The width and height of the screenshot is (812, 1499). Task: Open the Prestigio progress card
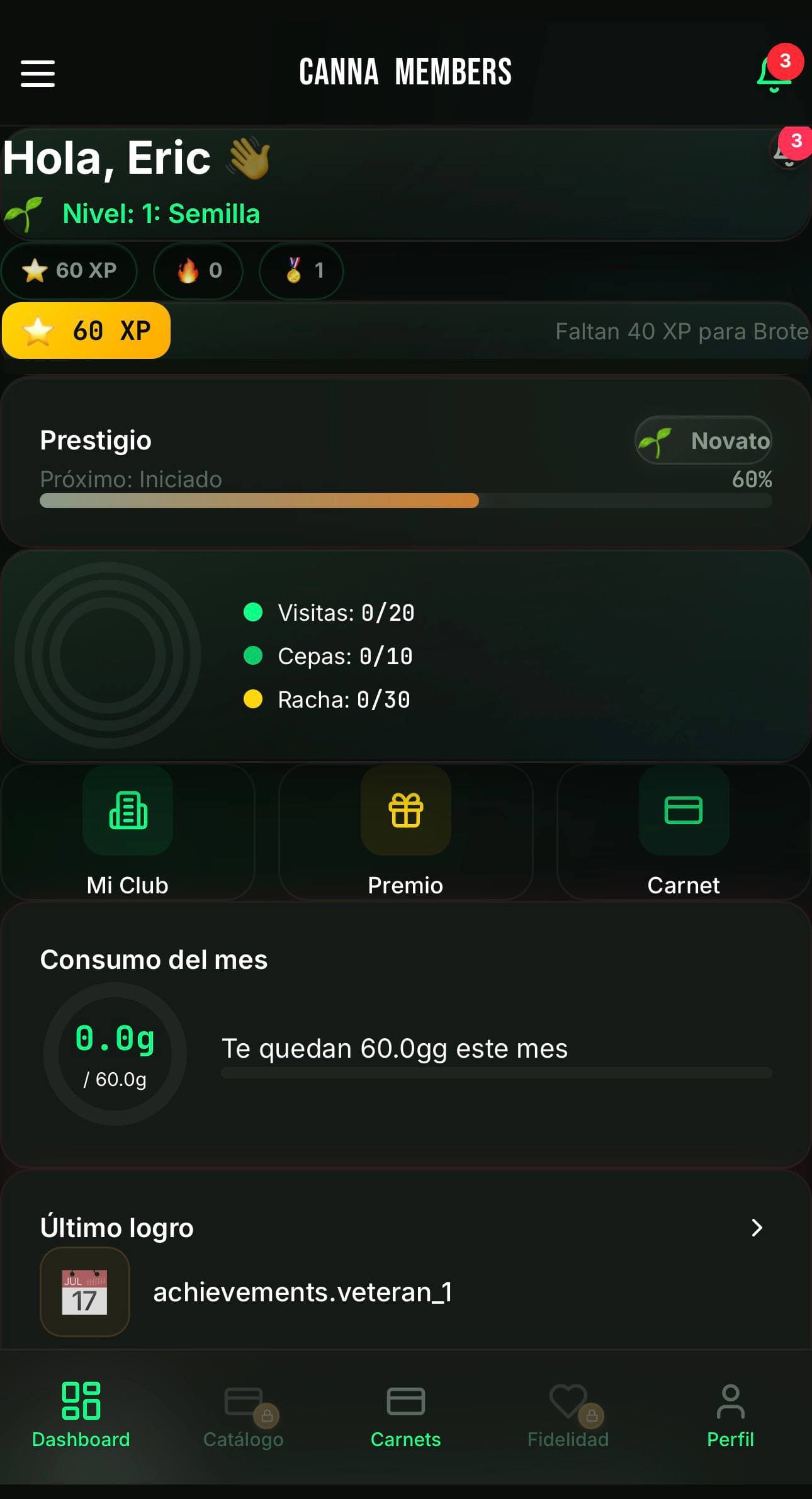[x=405, y=462]
